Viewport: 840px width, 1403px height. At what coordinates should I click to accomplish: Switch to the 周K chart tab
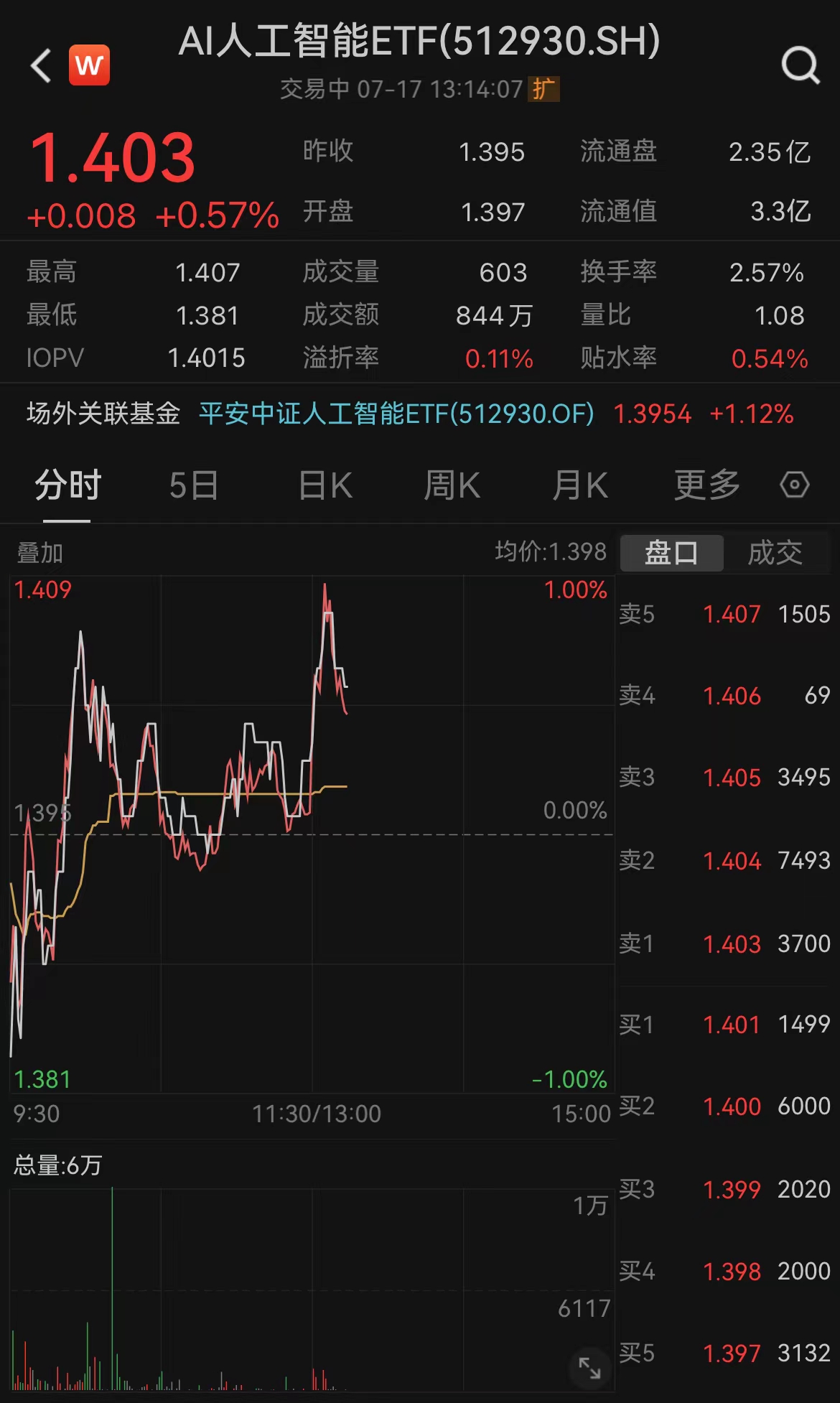452,486
